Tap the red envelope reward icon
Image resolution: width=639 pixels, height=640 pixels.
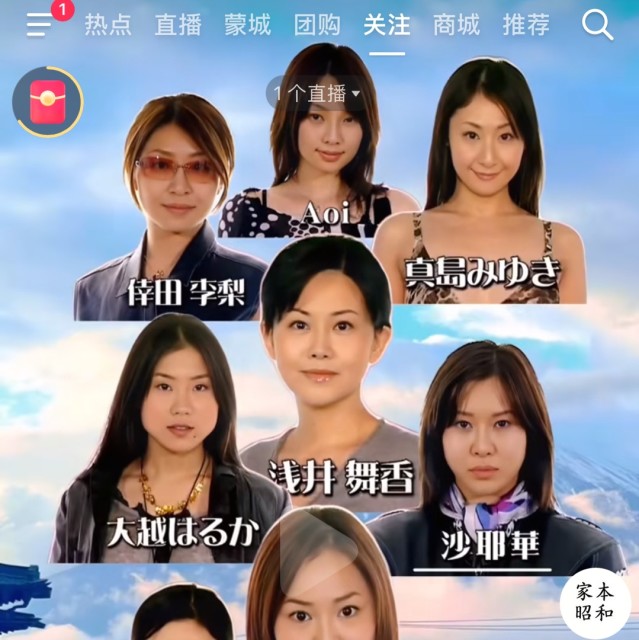pos(47,101)
